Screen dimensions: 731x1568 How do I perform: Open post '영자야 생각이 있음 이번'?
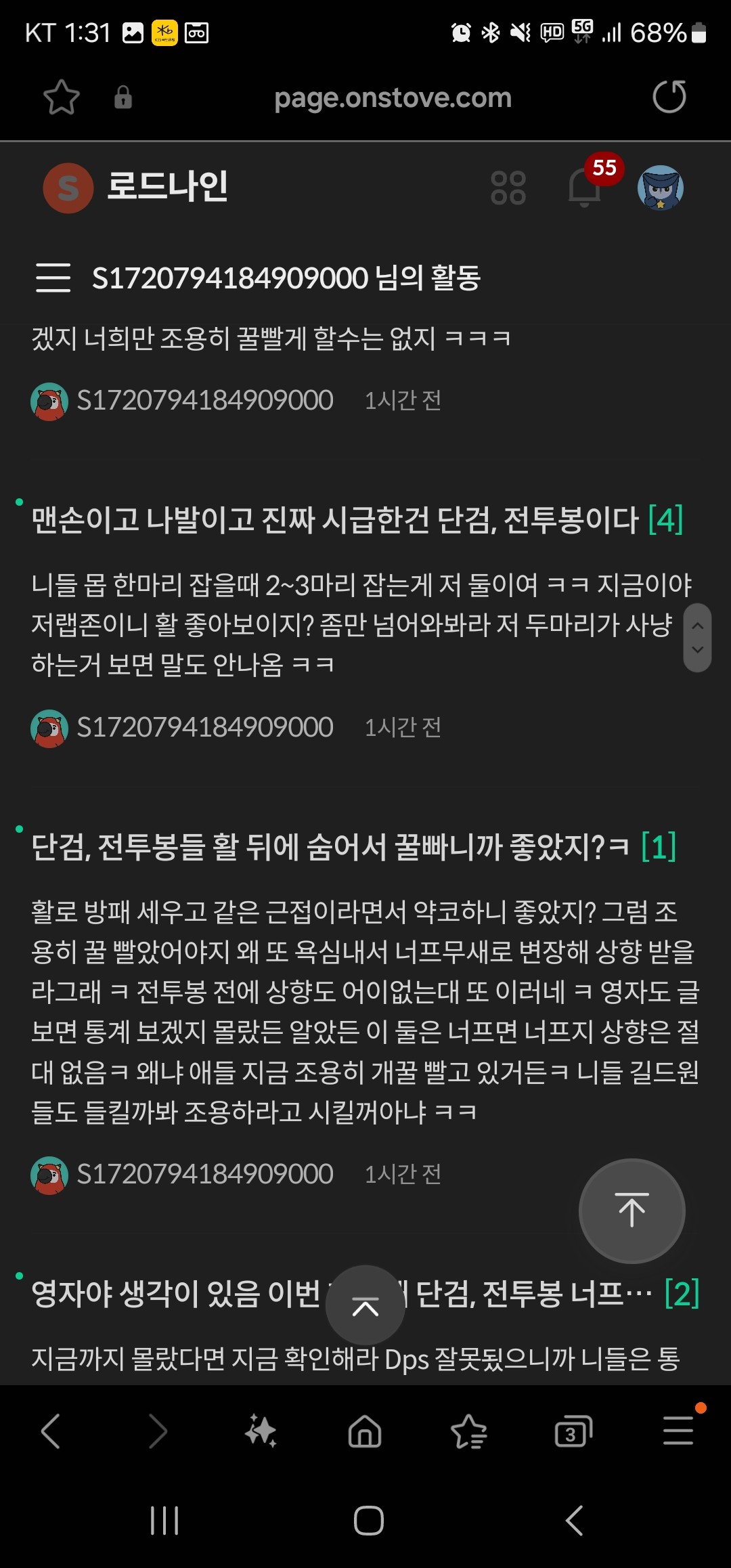tap(176, 1294)
